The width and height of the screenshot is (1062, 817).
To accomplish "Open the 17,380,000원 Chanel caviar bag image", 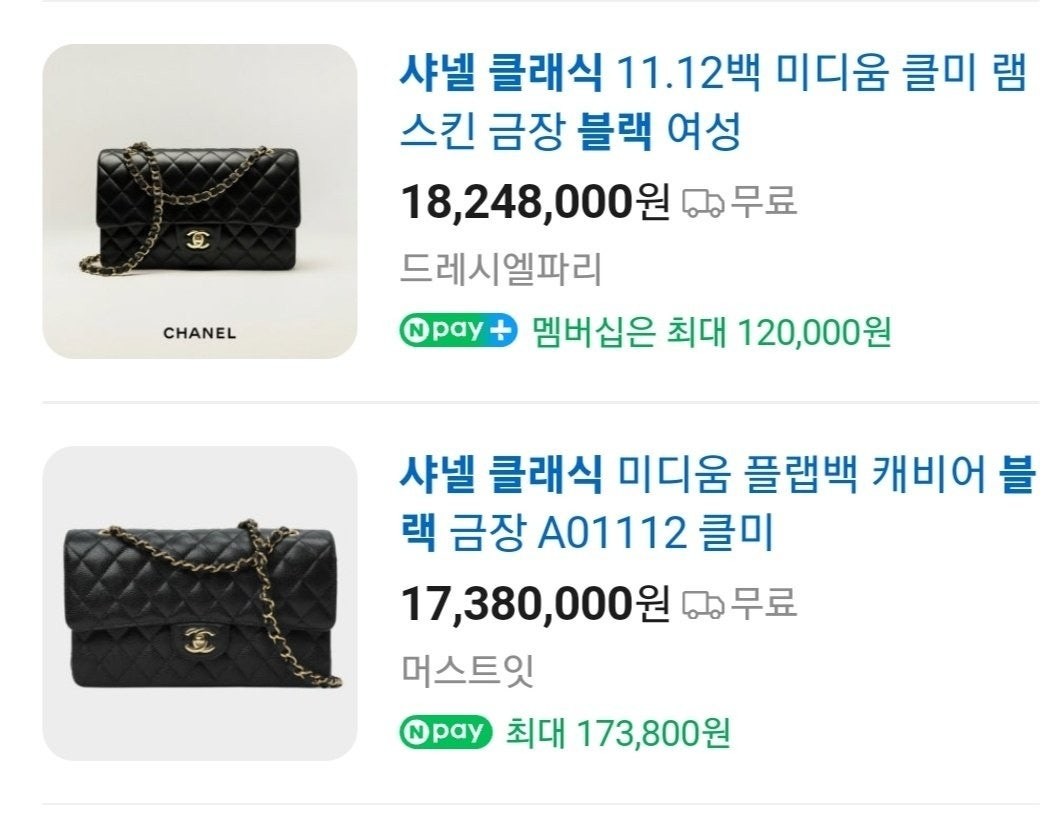I will point(199,603).
